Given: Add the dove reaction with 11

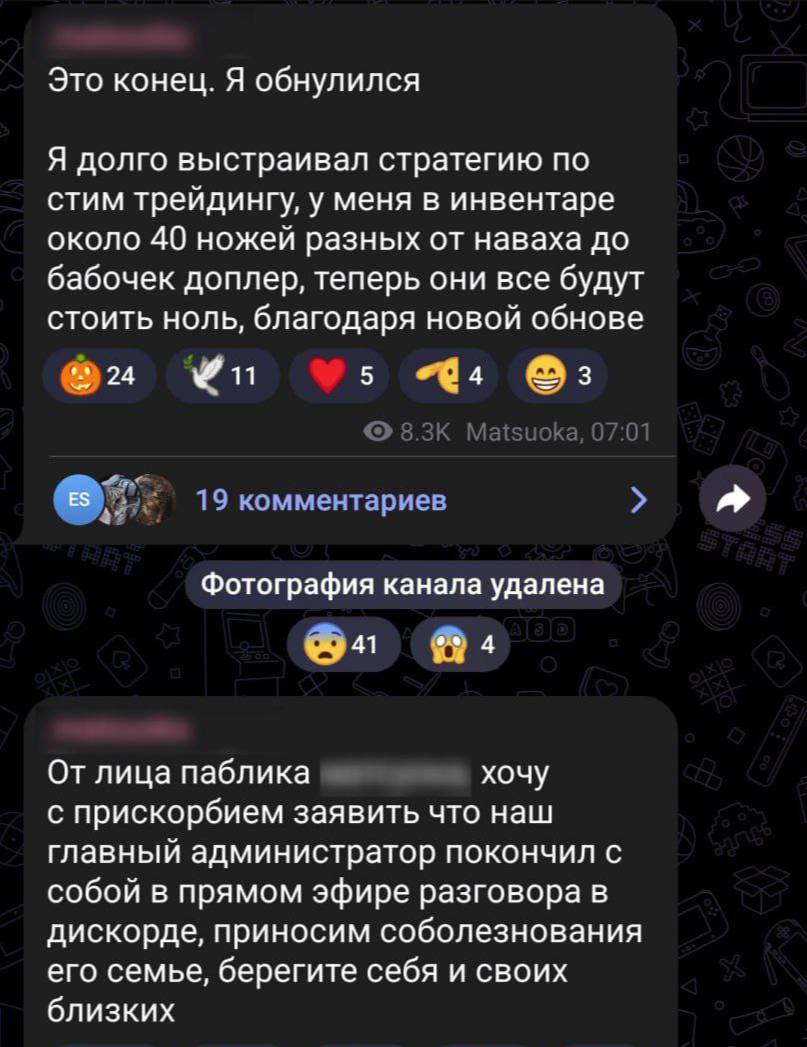Looking at the screenshot, I should [222, 376].
